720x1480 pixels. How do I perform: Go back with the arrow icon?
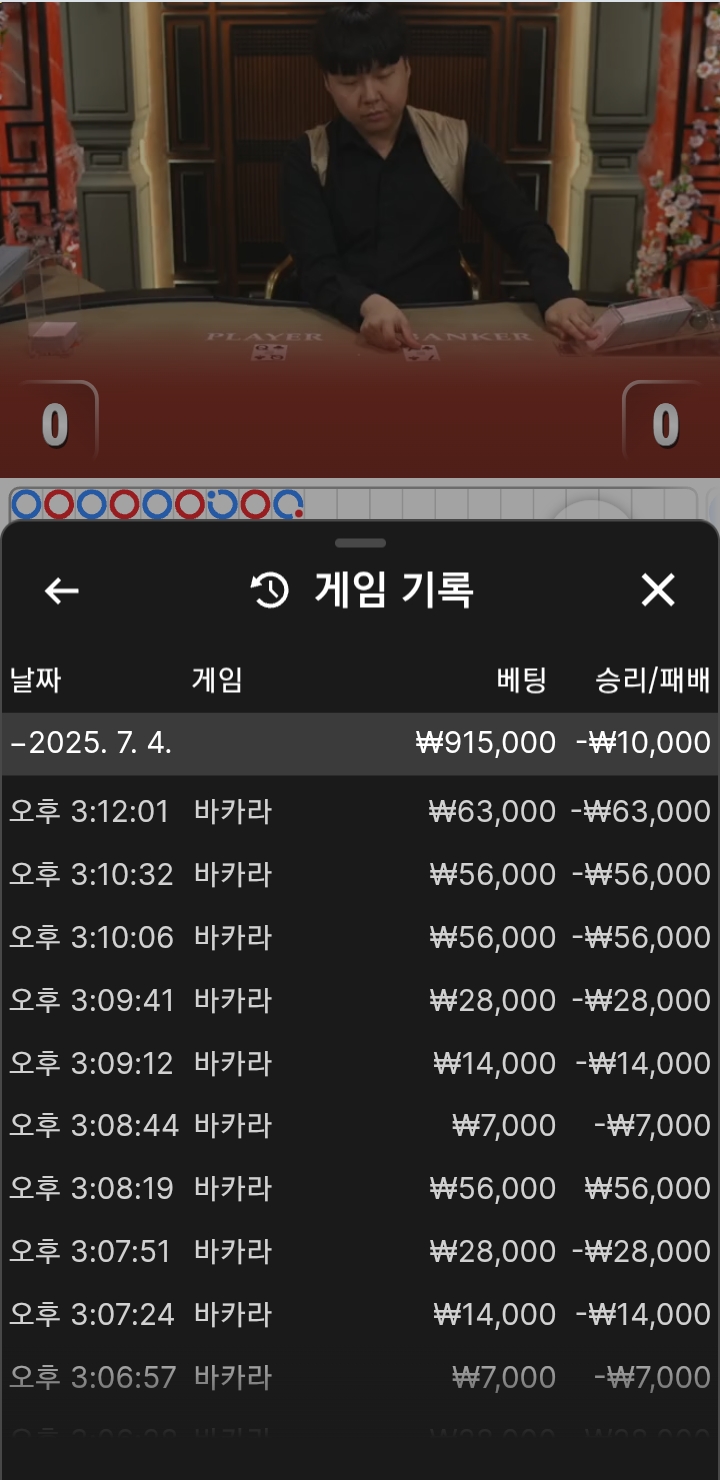click(62, 591)
